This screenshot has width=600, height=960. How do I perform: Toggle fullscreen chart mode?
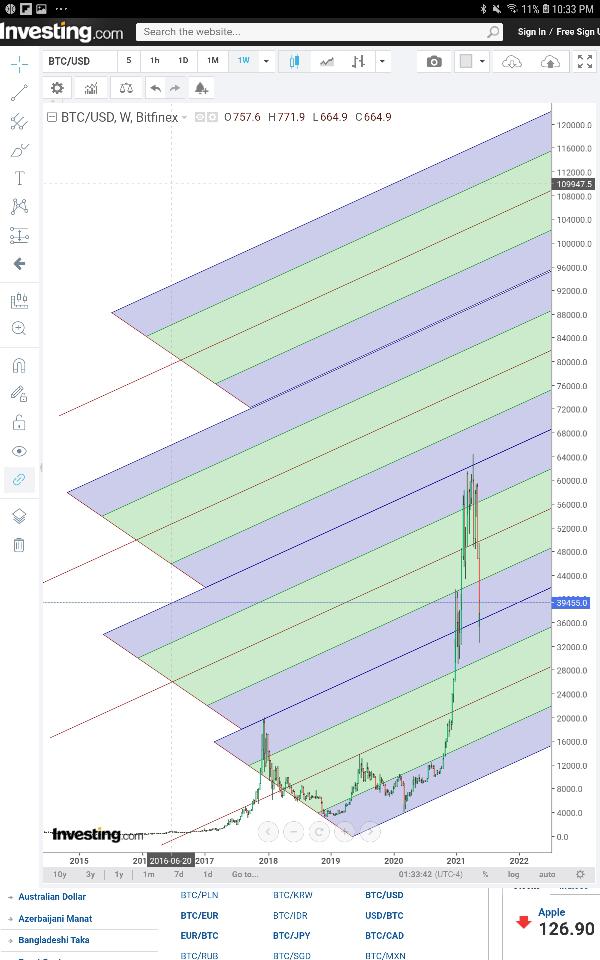point(585,62)
